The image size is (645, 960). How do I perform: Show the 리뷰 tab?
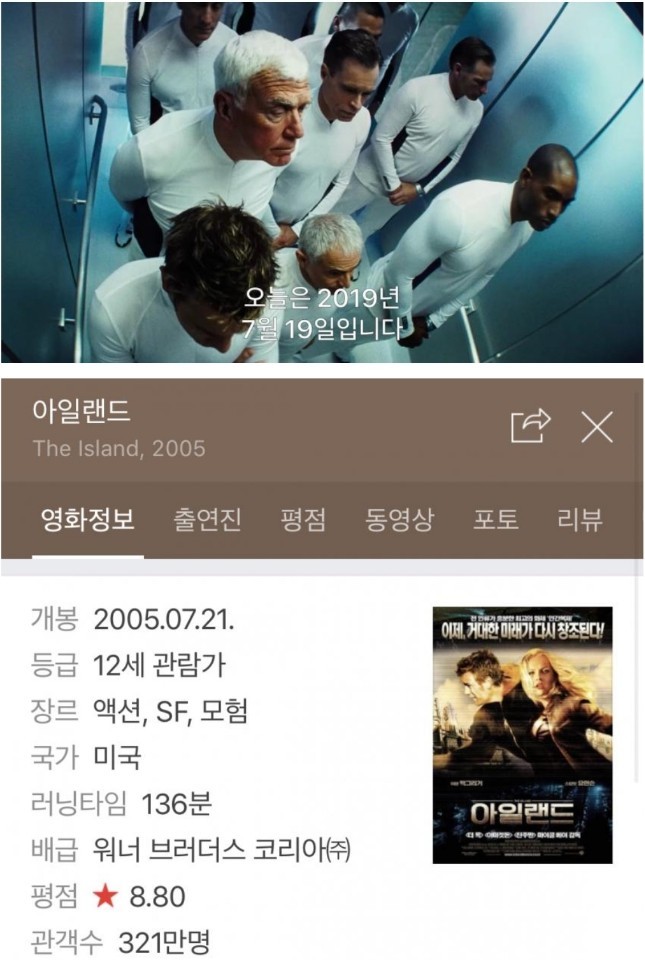pyautogui.click(x=580, y=520)
